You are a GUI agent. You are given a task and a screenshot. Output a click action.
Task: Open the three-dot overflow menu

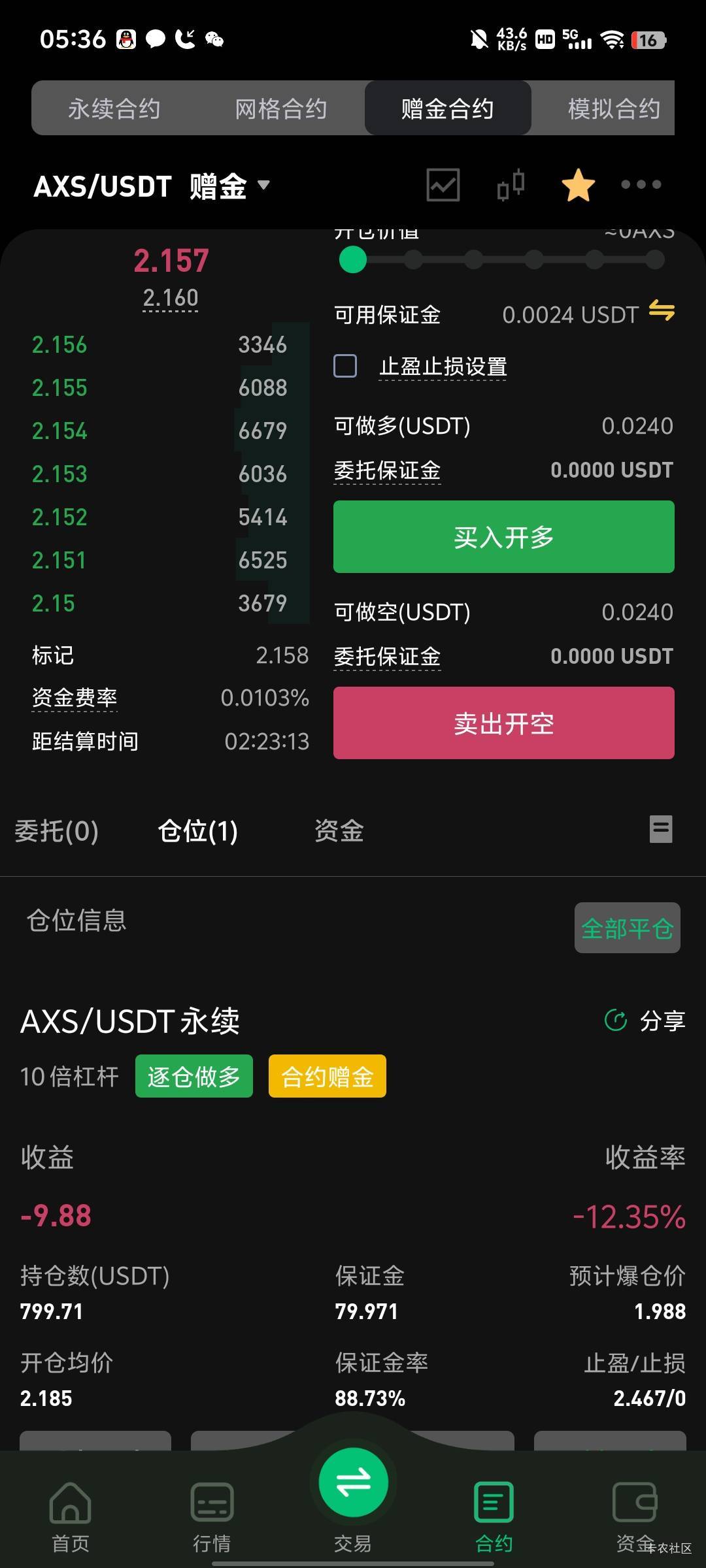point(641,185)
